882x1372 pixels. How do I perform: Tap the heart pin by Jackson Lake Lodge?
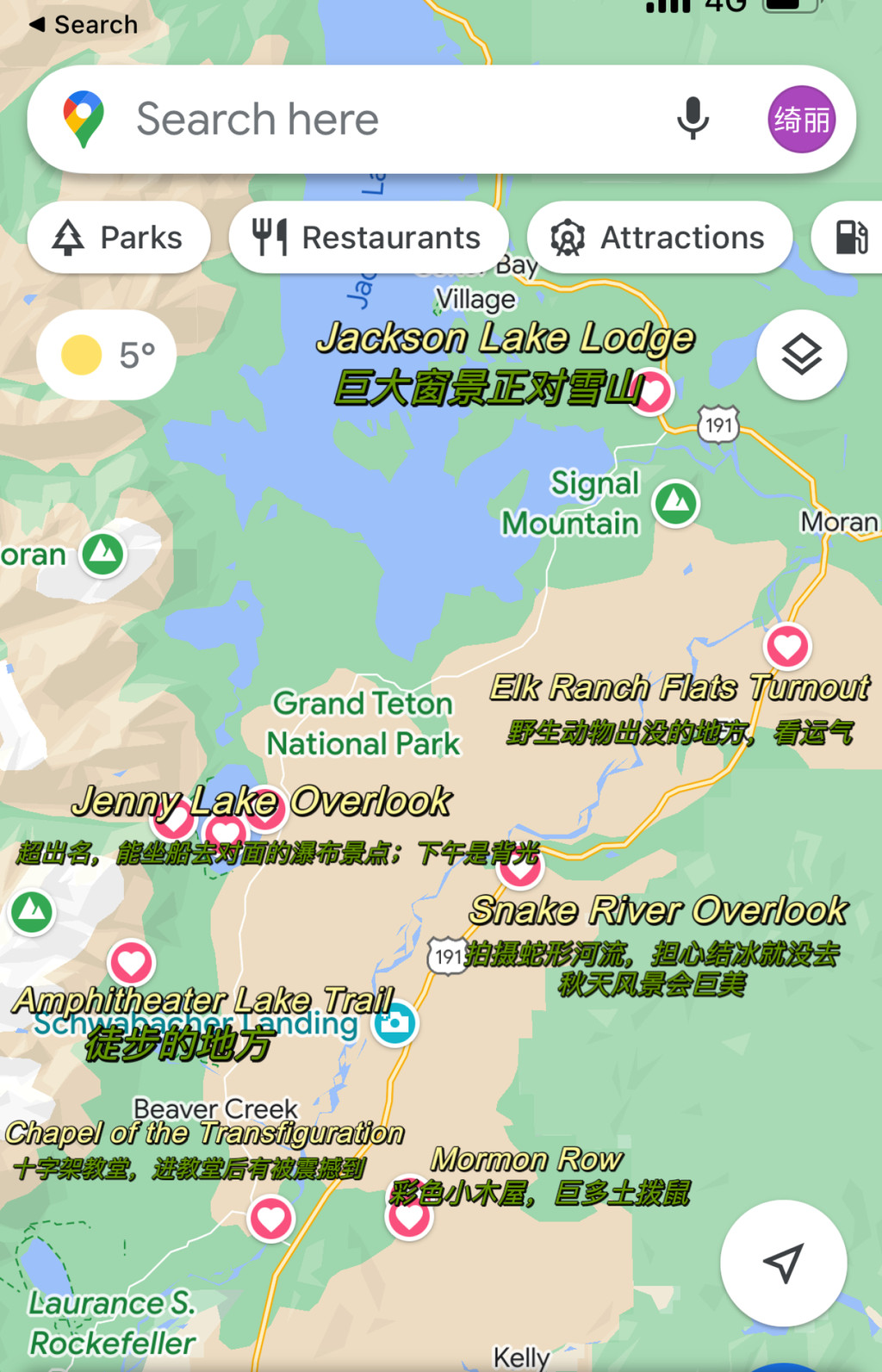pyautogui.click(x=652, y=393)
